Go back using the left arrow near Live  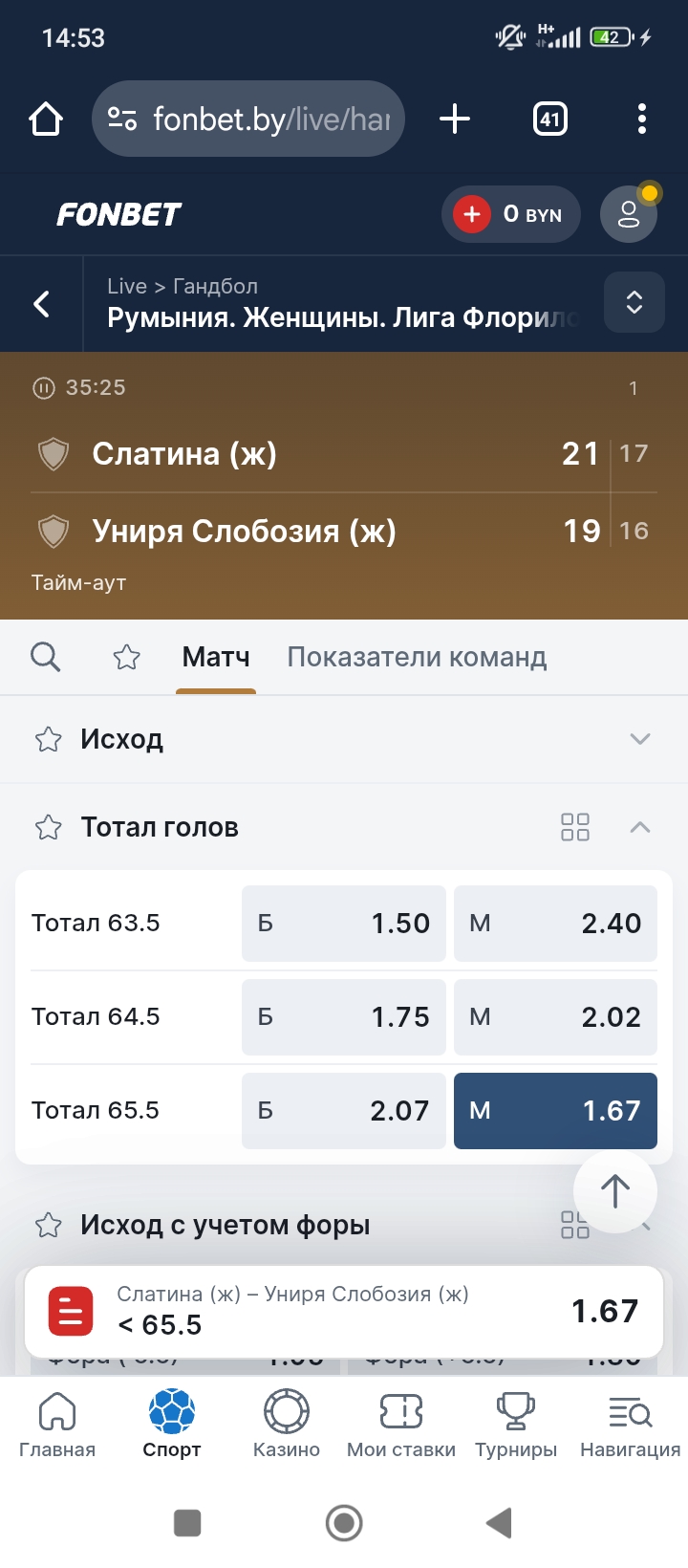point(40,302)
